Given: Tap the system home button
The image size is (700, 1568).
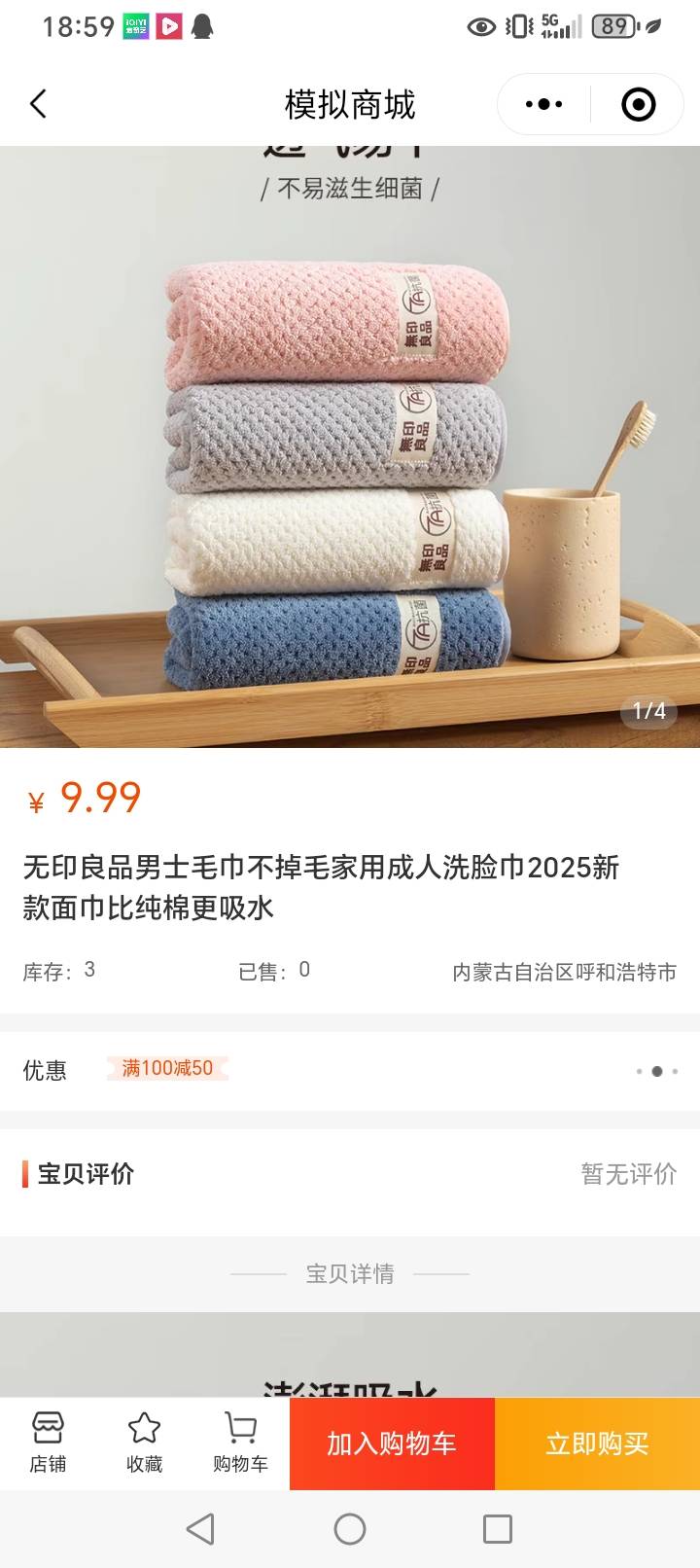Looking at the screenshot, I should 350,1529.
